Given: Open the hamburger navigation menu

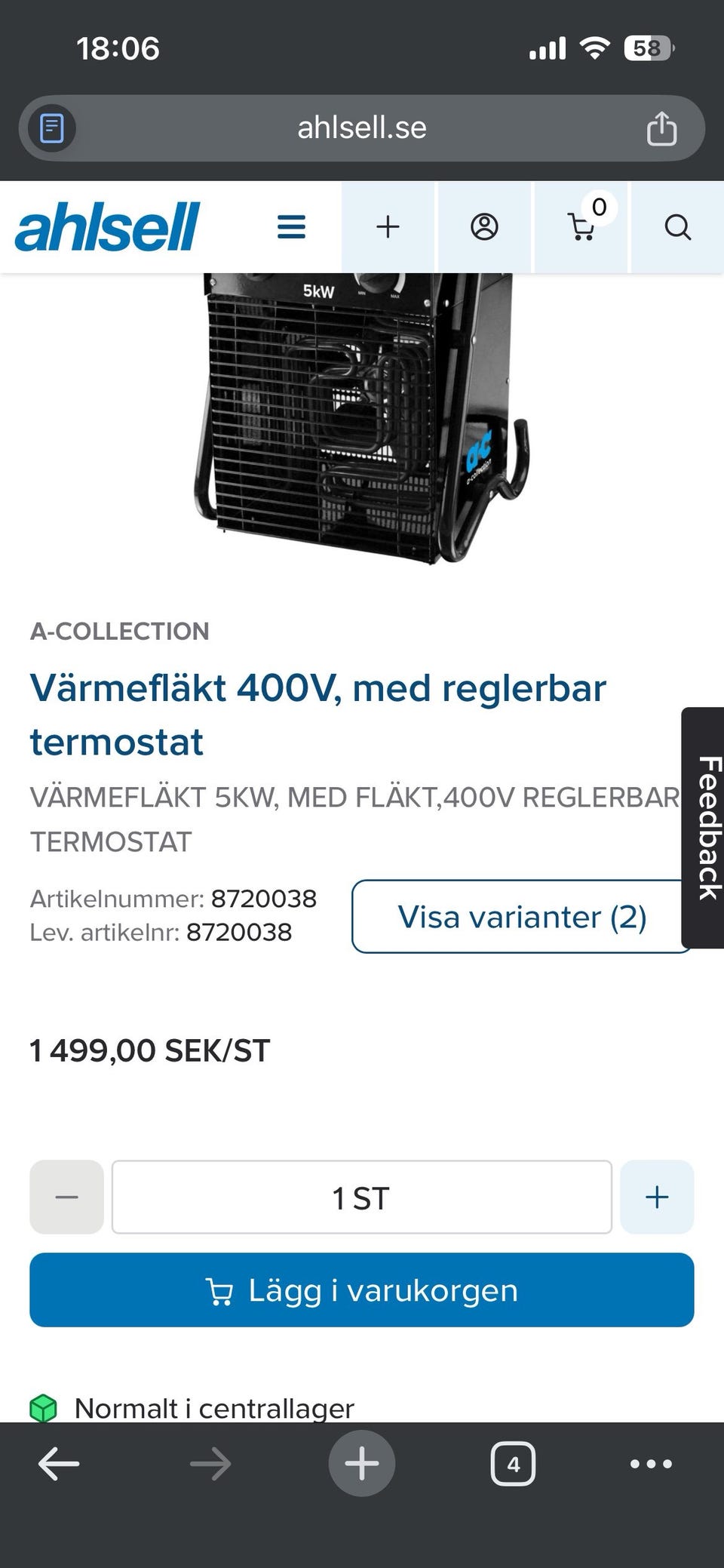Looking at the screenshot, I should pos(291,227).
